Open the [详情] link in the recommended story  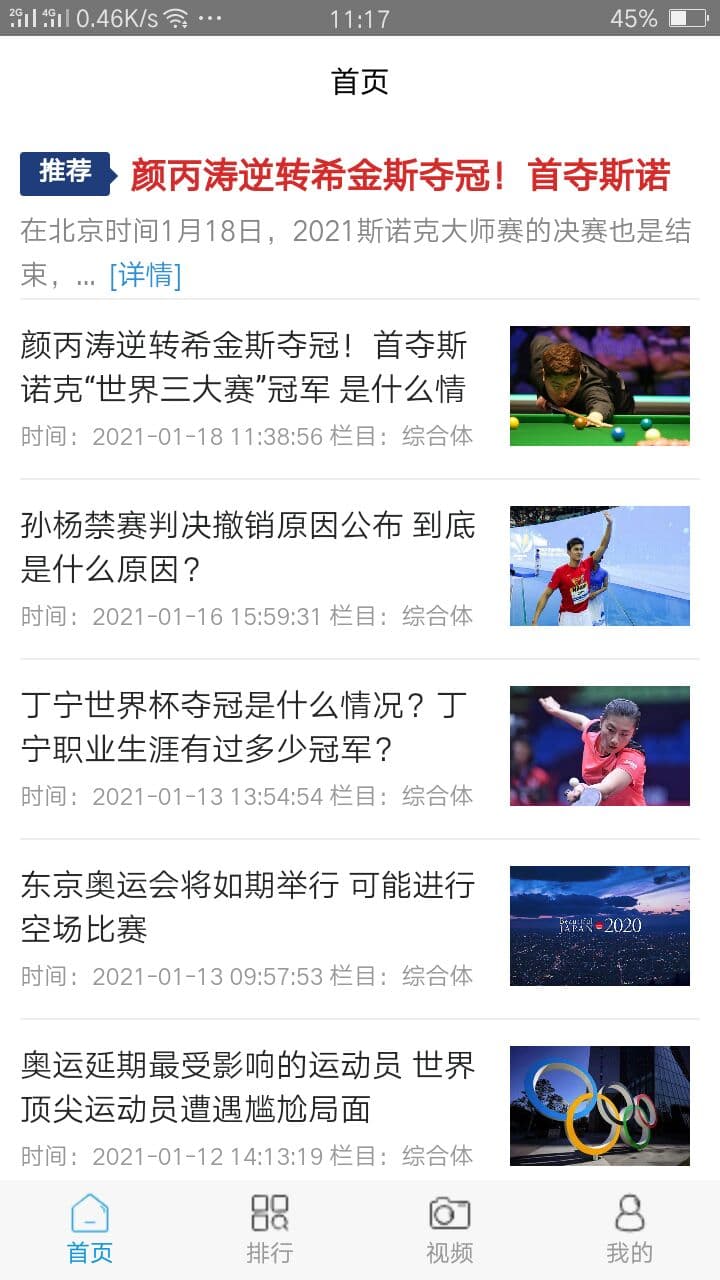[x=145, y=274]
